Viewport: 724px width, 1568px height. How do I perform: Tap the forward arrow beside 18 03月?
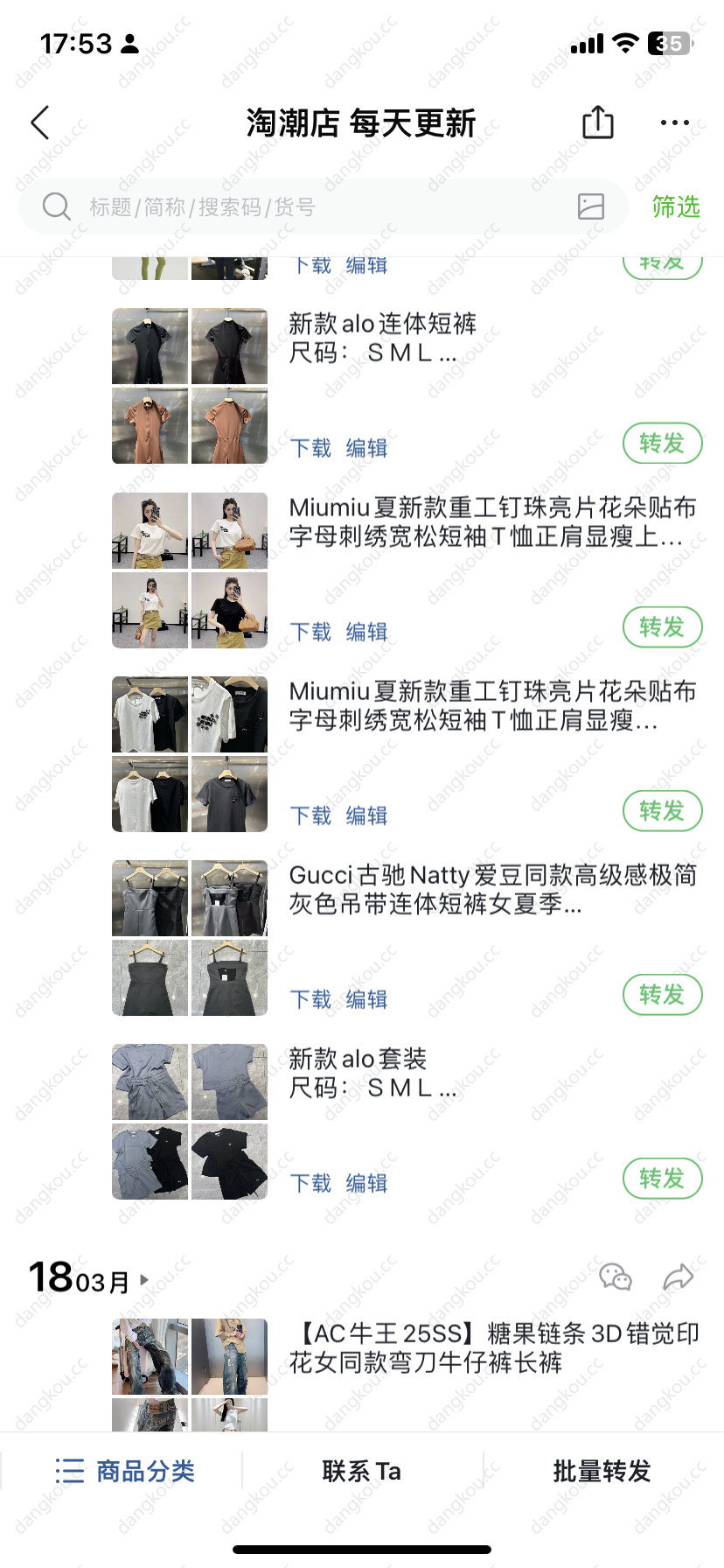coord(678,1277)
